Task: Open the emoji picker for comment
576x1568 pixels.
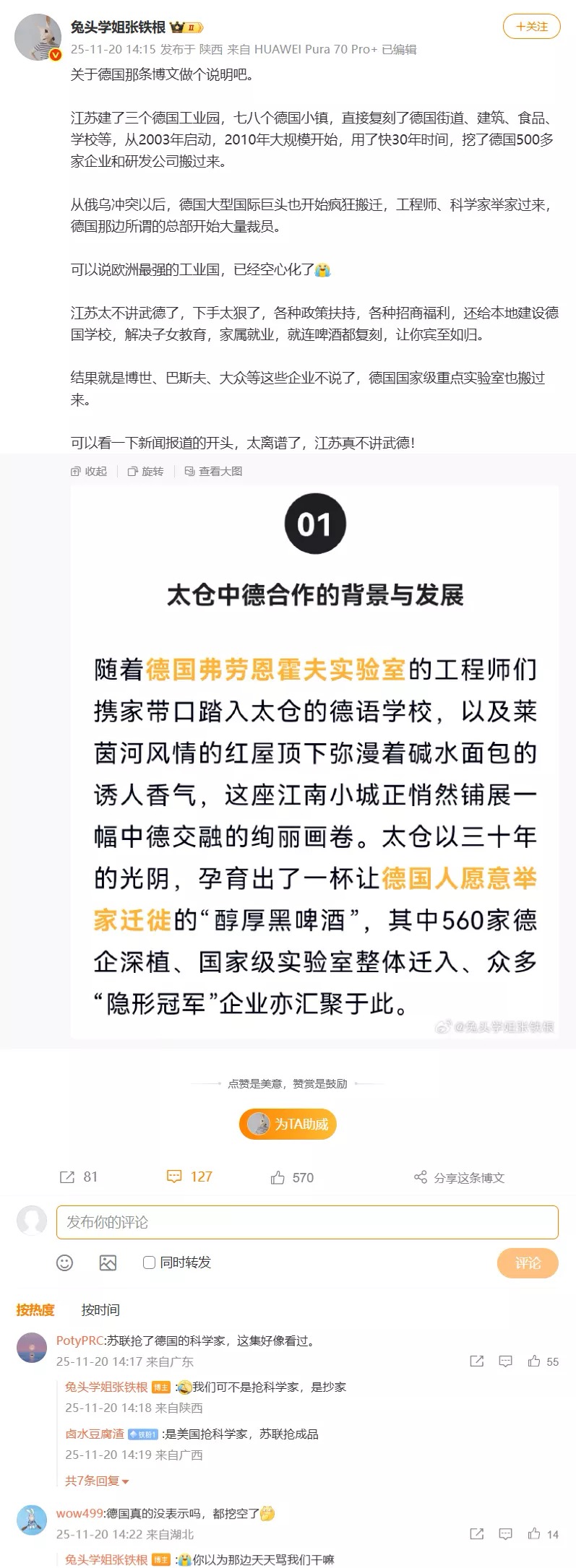Action: point(64,1262)
